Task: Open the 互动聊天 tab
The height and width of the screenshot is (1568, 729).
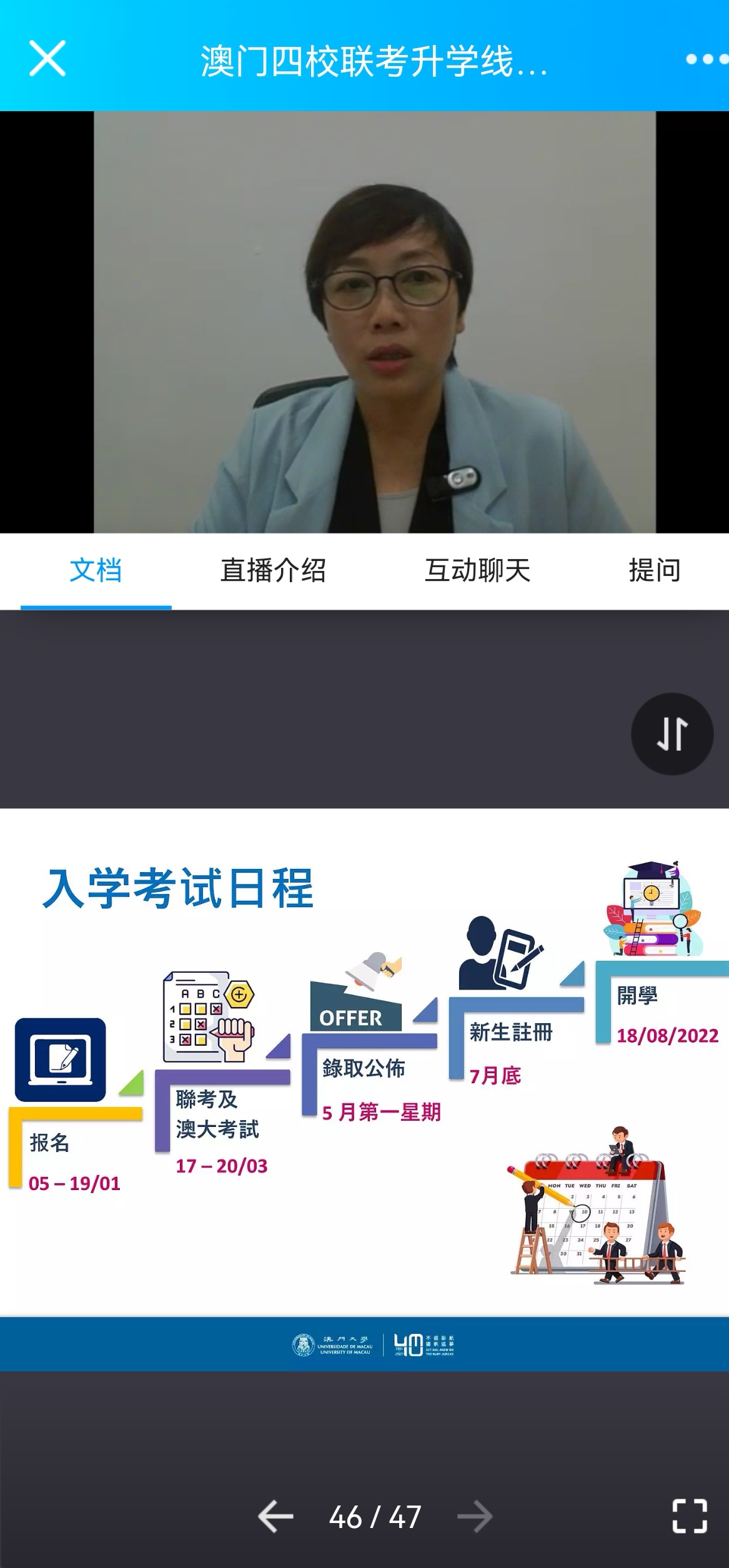Action: [x=477, y=571]
